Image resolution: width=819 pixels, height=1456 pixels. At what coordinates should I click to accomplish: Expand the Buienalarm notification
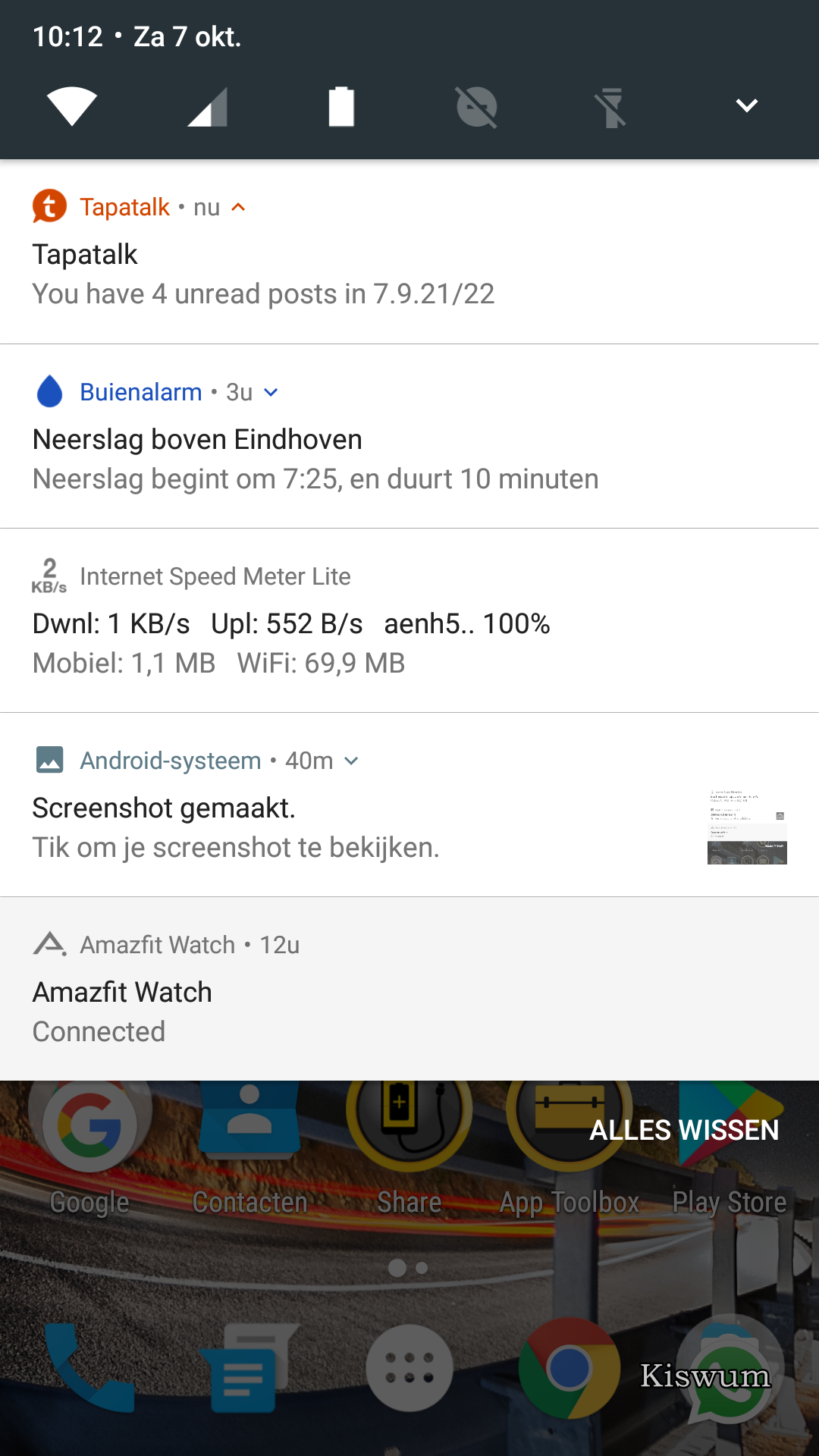271,392
